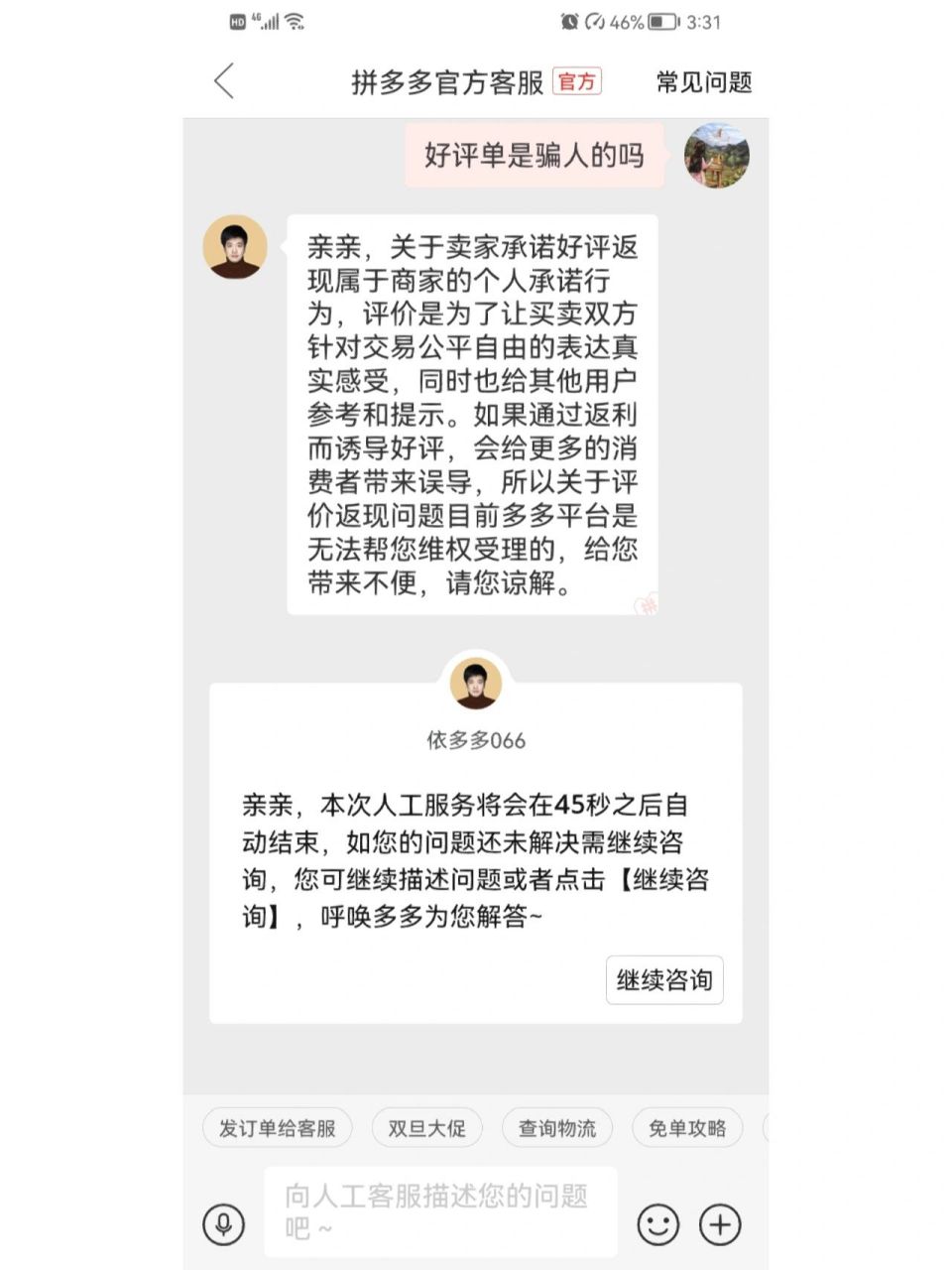Viewport: 952px width, 1270px height.
Task: Tap the 继续咨询 button to continue consulting
Action: tap(663, 980)
